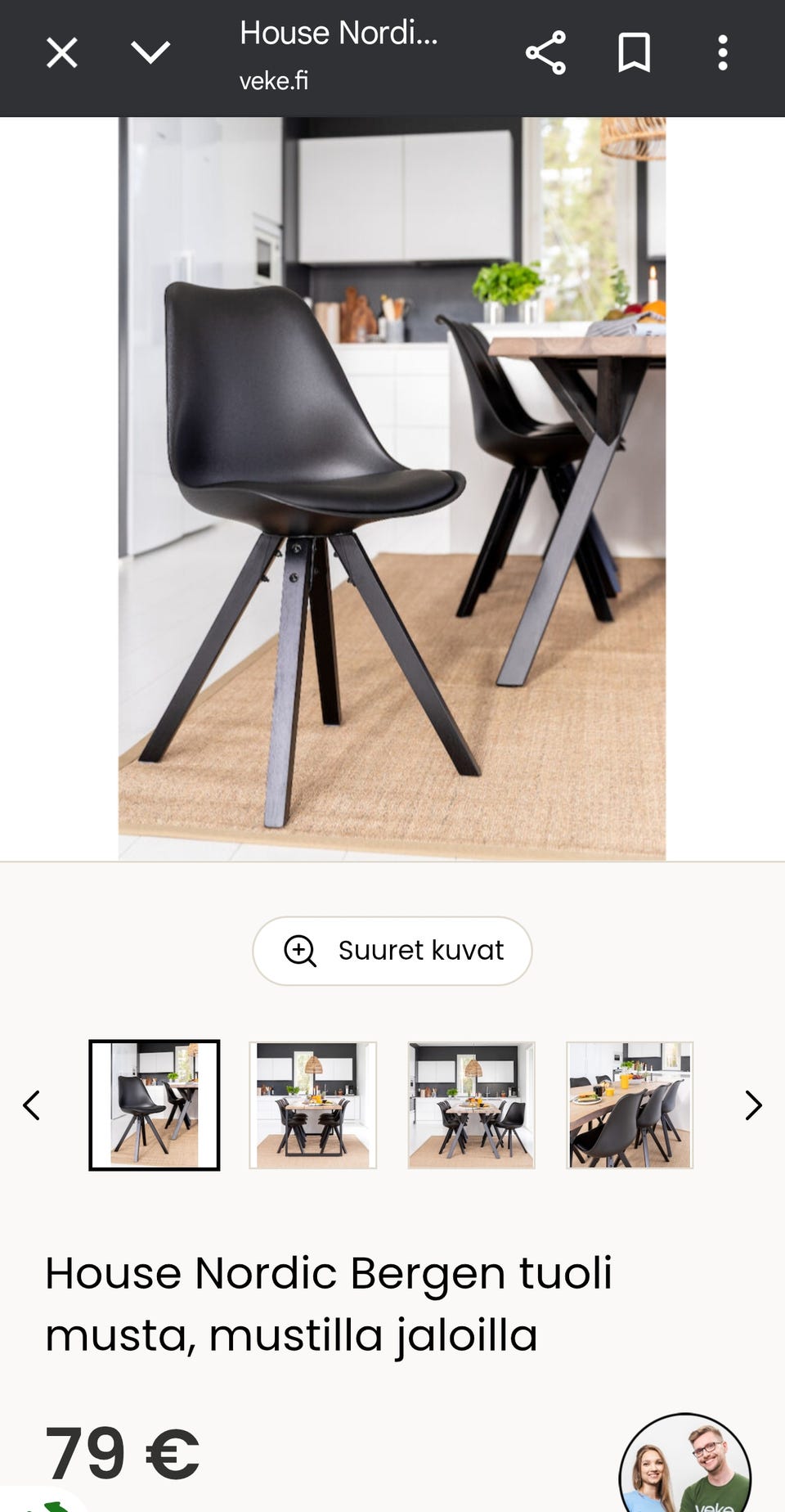Open the main chair product image
This screenshot has width=785, height=1512.
pos(392,488)
